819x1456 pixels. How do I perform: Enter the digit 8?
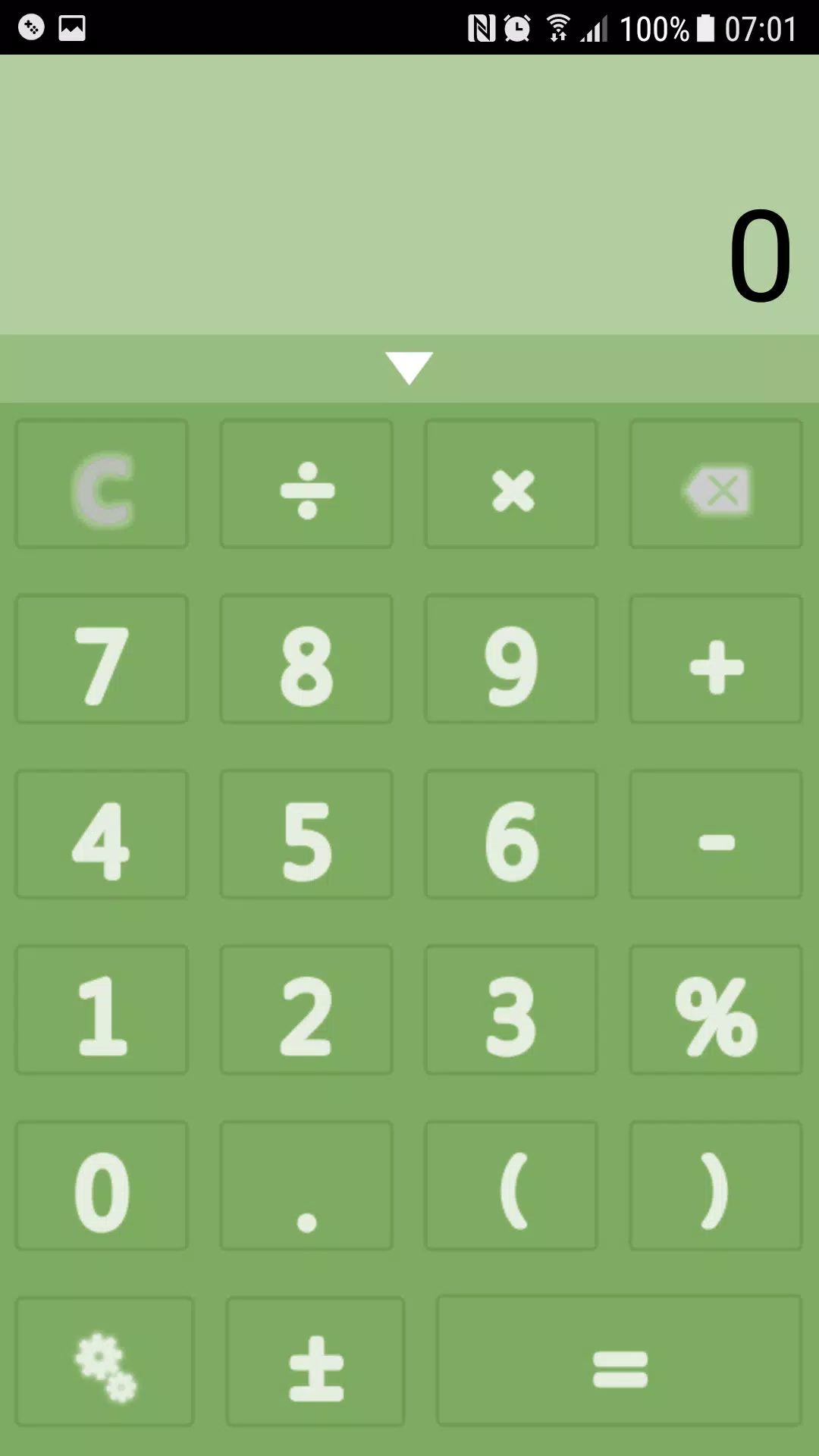click(x=306, y=660)
